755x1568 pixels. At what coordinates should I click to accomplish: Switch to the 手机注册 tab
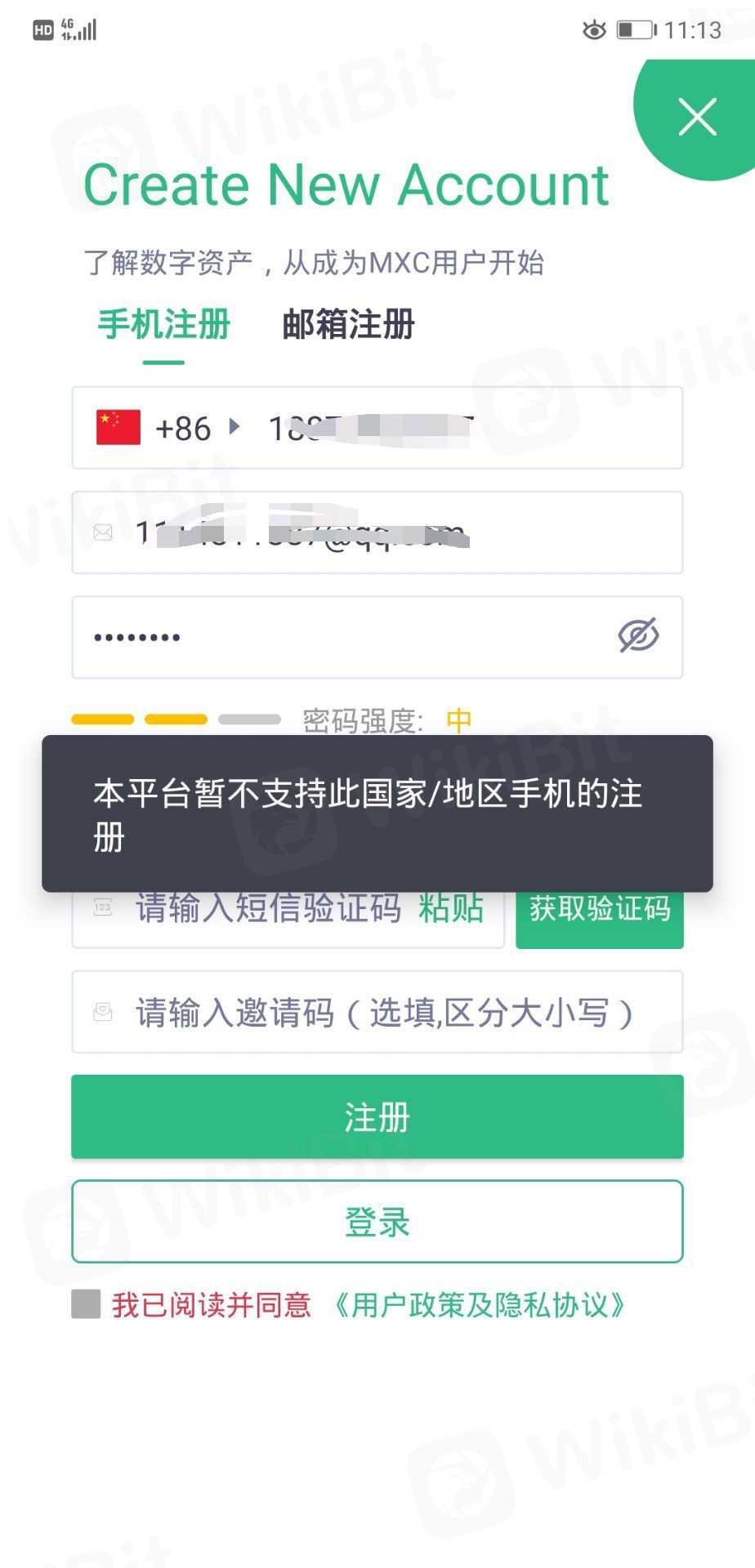(163, 324)
